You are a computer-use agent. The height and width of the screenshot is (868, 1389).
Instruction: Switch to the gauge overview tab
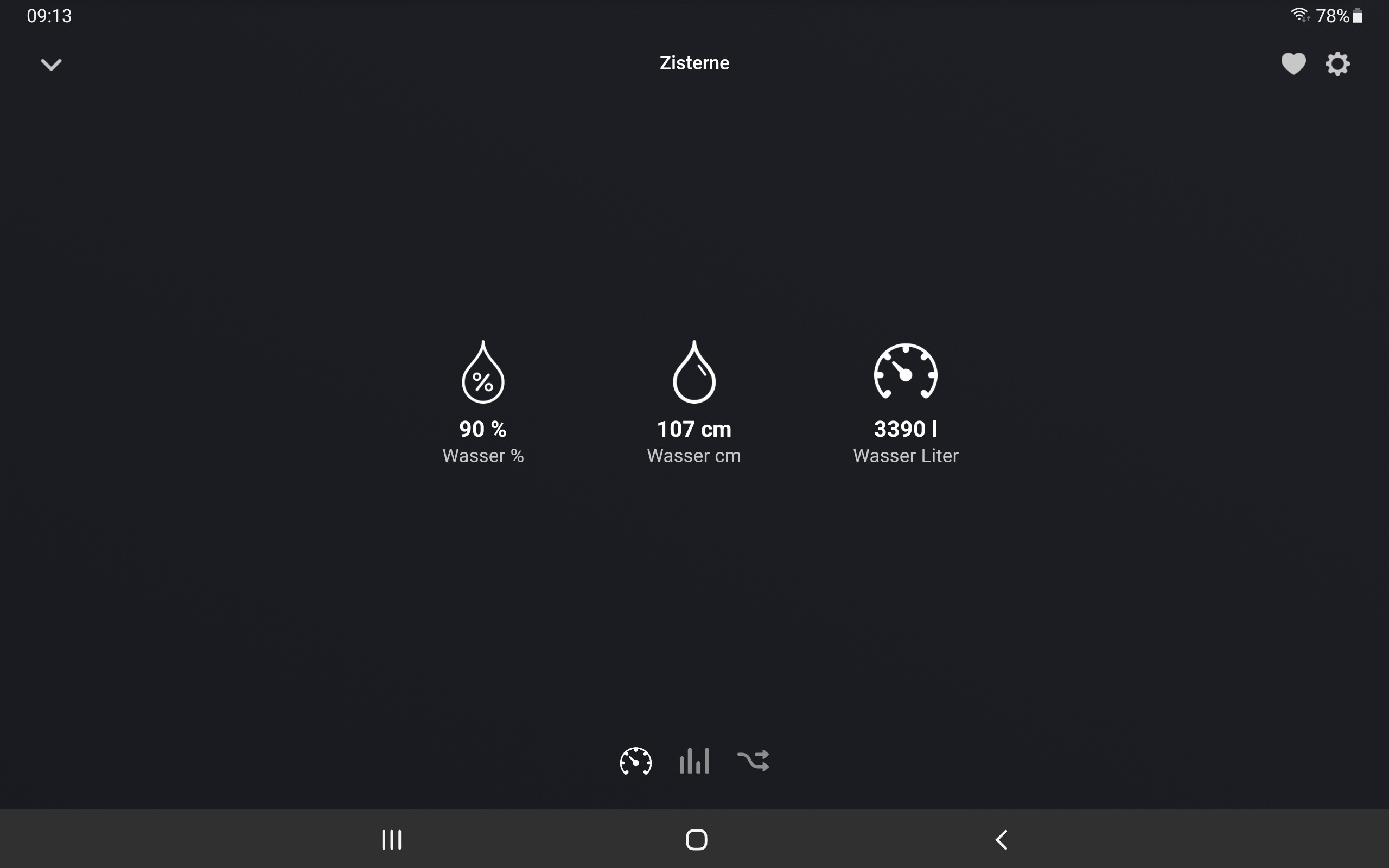(635, 761)
